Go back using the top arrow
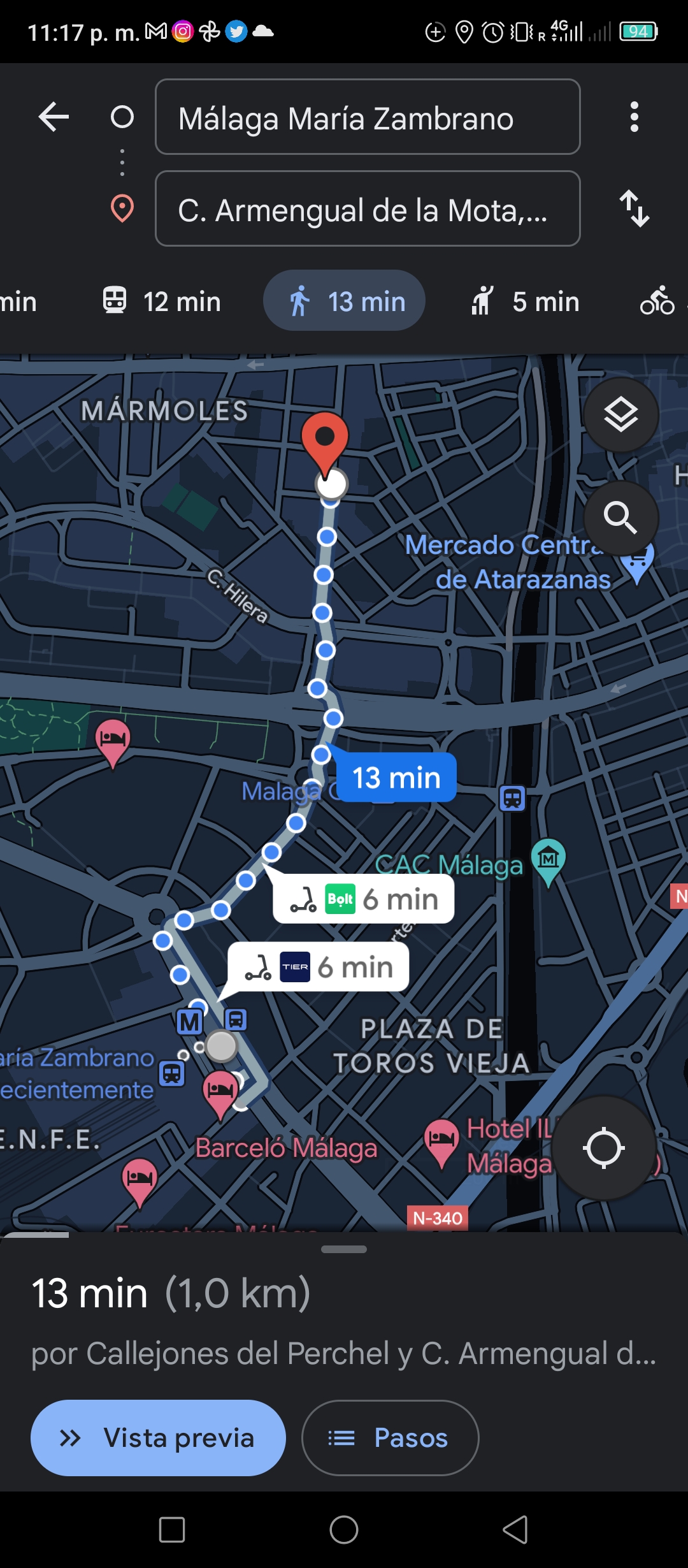Viewport: 688px width, 1568px height. (54, 117)
